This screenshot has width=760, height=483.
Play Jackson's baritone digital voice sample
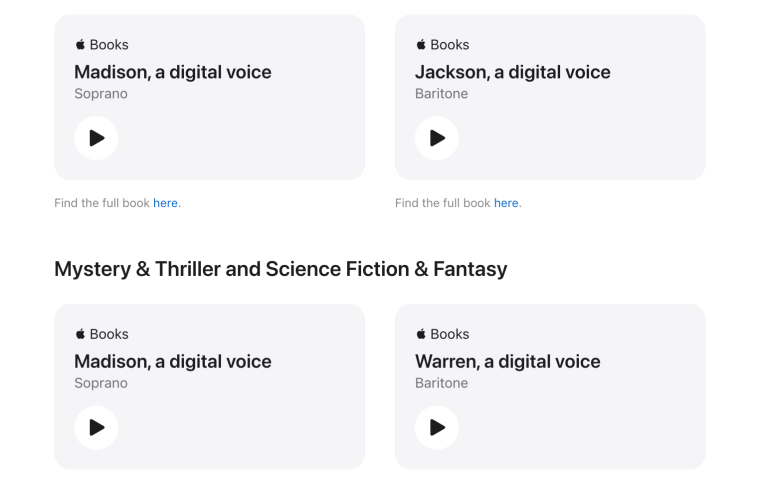tap(437, 138)
